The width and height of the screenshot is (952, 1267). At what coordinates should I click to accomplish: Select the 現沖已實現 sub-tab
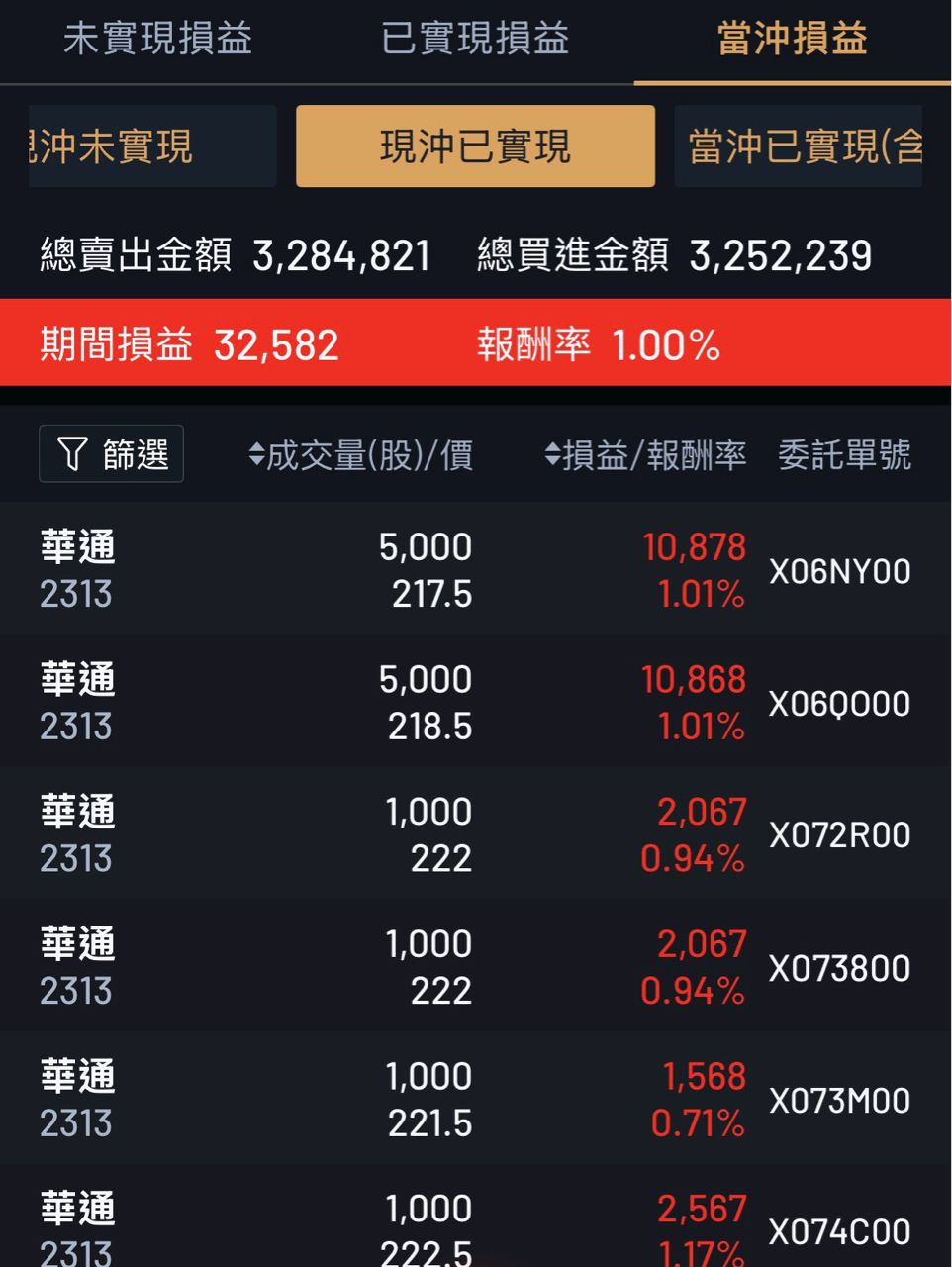click(x=475, y=146)
